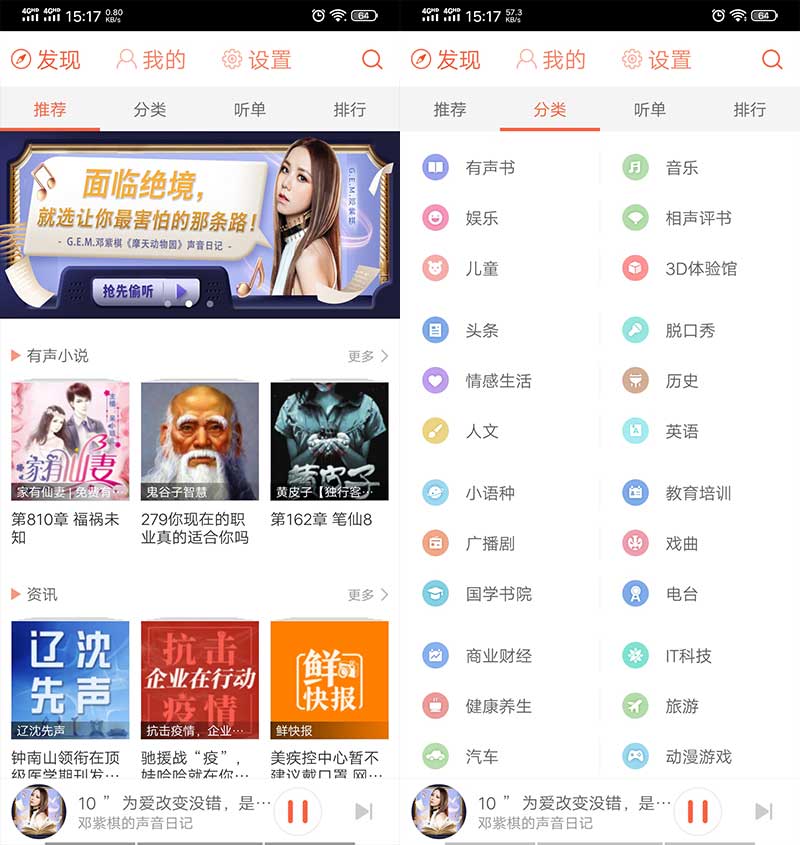Viewport: 800px width, 845px height.
Task: Choose the 脱口秀 category
Action: pos(689,331)
